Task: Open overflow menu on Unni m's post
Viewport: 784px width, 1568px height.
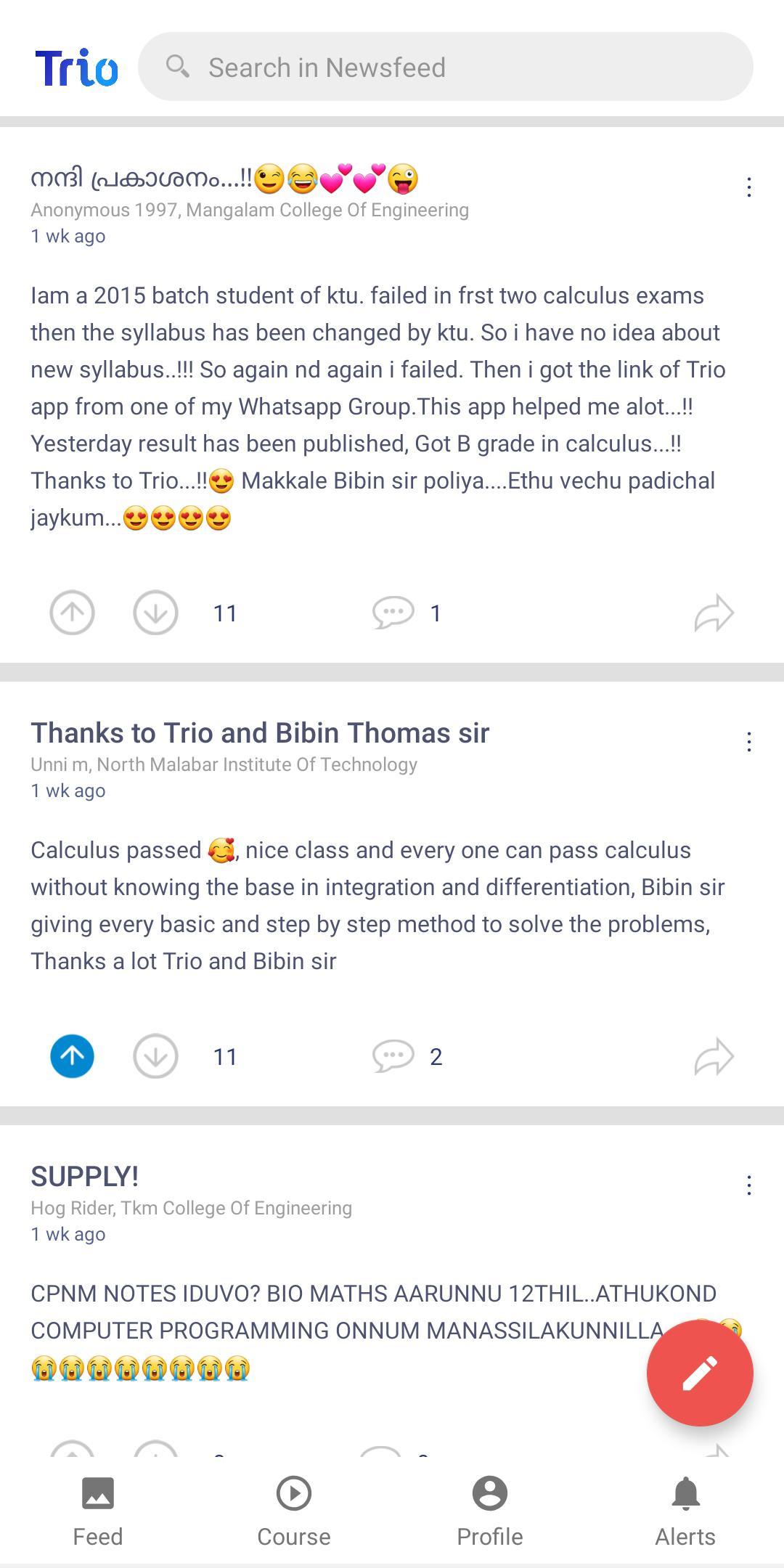Action: click(748, 742)
